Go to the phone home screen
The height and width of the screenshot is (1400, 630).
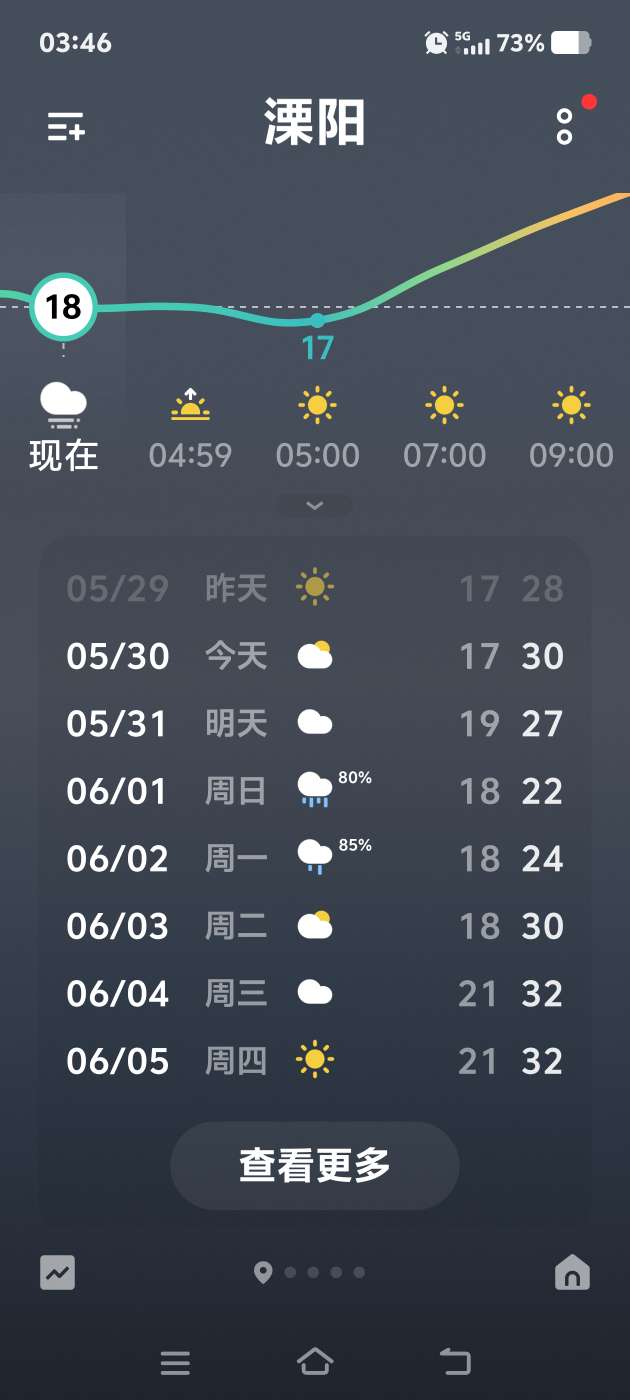click(315, 1361)
